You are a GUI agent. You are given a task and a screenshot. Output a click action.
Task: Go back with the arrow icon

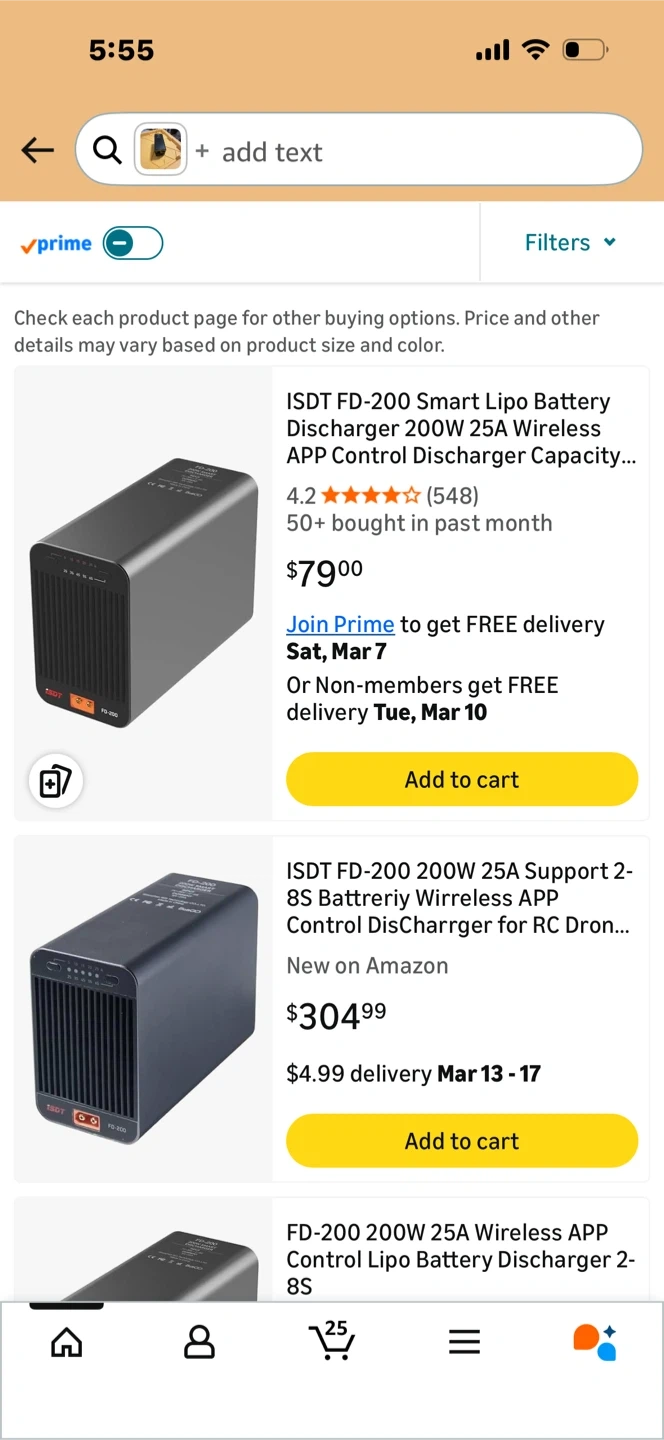(38, 151)
